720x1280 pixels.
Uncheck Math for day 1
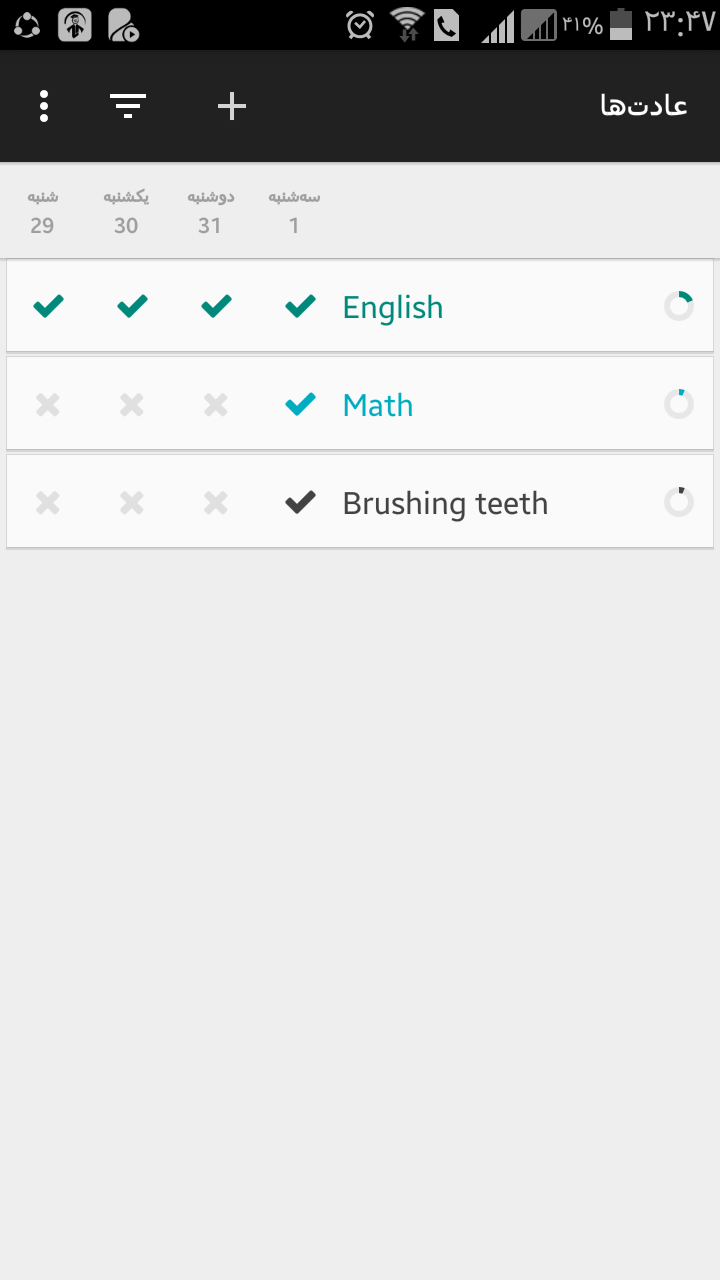coord(300,404)
